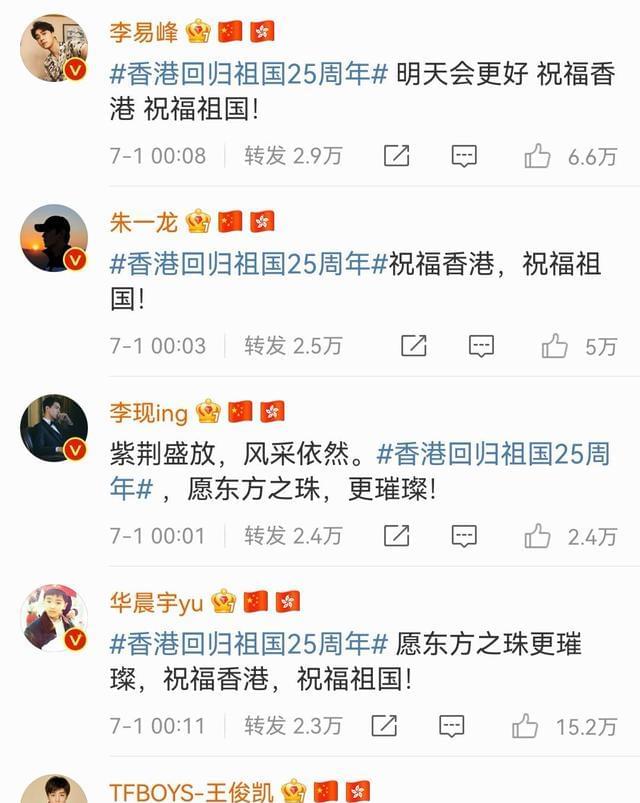640x803 pixels.
Task: Repost 李现ing's post with 2.4万 reposts
Action: (x=293, y=536)
